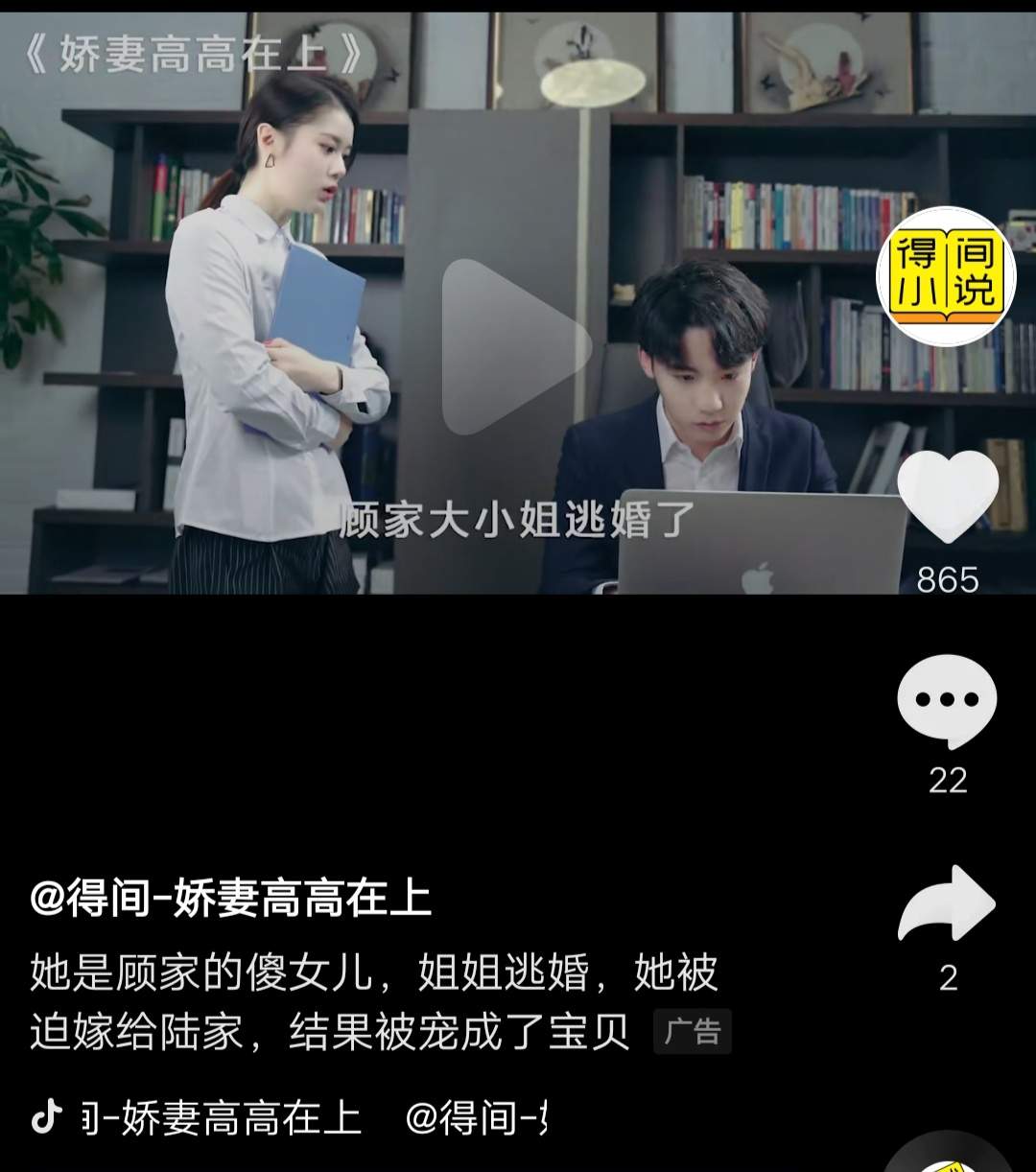Share this video
This screenshot has width=1036, height=1172.
pos(947,903)
